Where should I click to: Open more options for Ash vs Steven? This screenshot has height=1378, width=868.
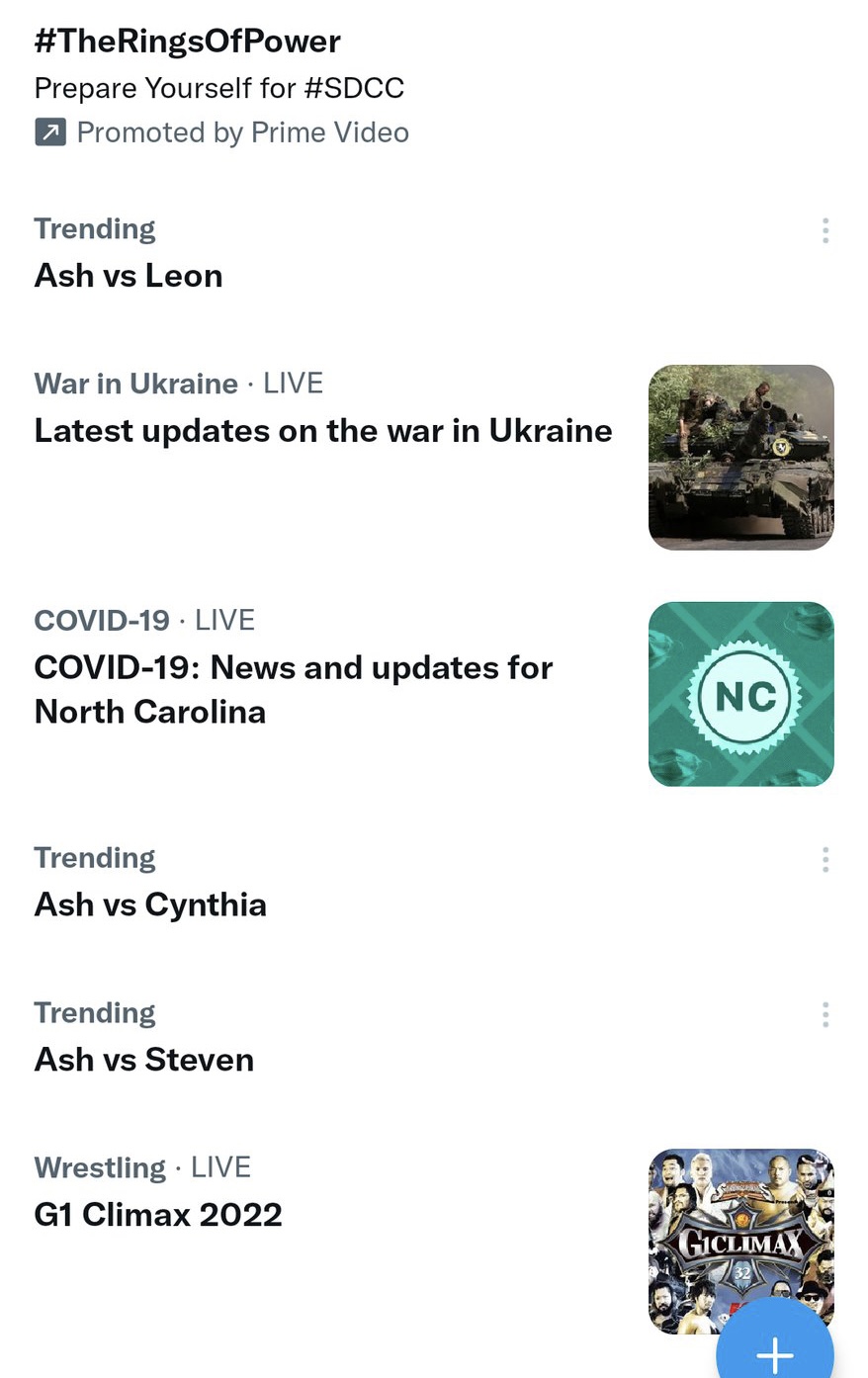click(x=825, y=1015)
